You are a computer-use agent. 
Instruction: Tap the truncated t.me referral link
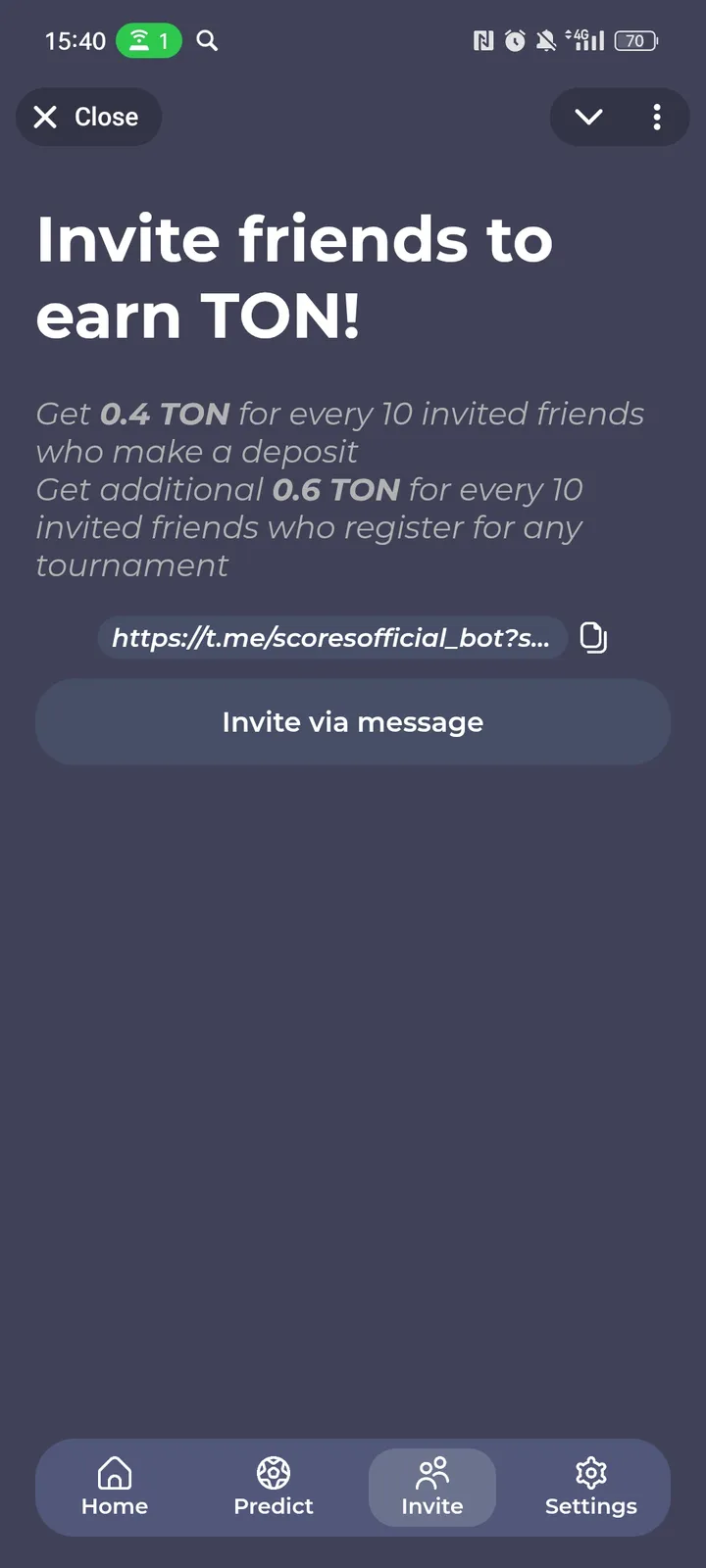pyautogui.click(x=332, y=637)
